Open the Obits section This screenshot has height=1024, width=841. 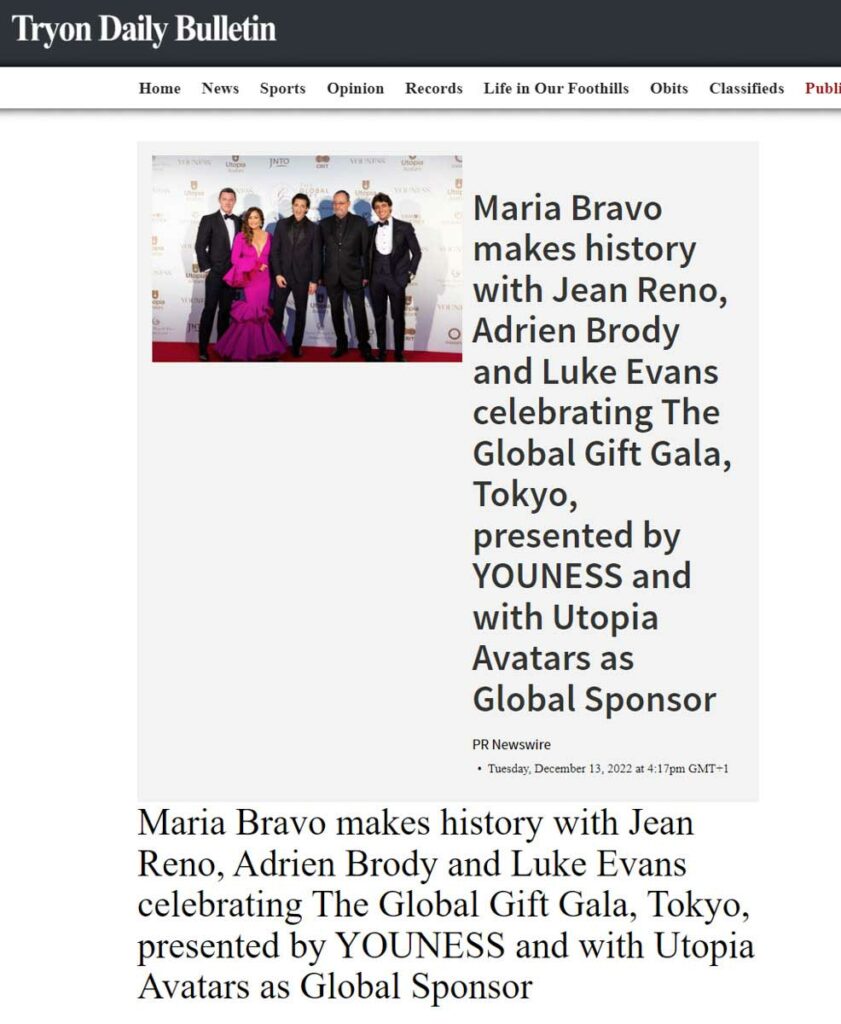(669, 88)
